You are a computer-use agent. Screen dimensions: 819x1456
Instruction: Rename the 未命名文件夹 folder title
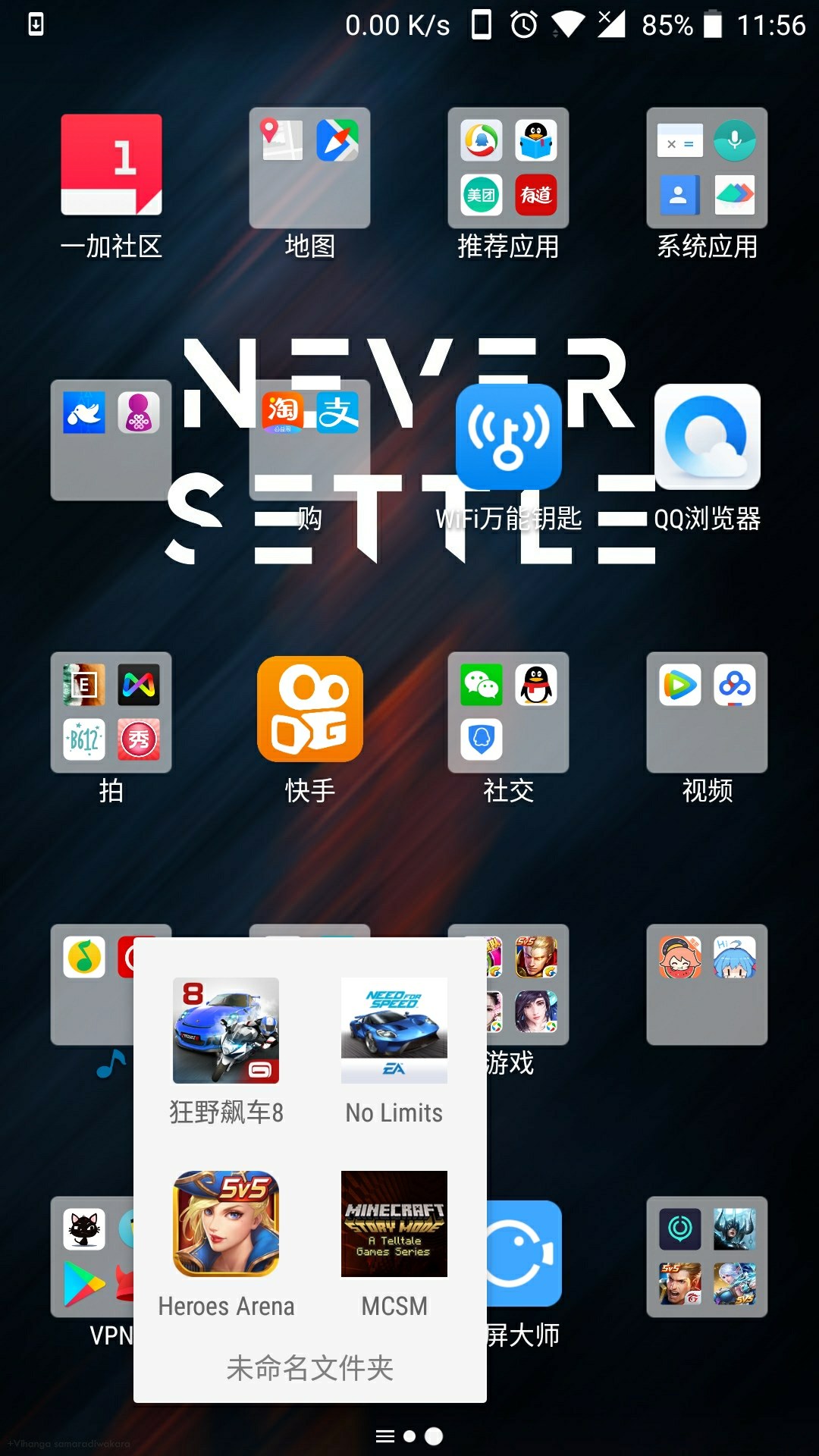pos(309,1368)
